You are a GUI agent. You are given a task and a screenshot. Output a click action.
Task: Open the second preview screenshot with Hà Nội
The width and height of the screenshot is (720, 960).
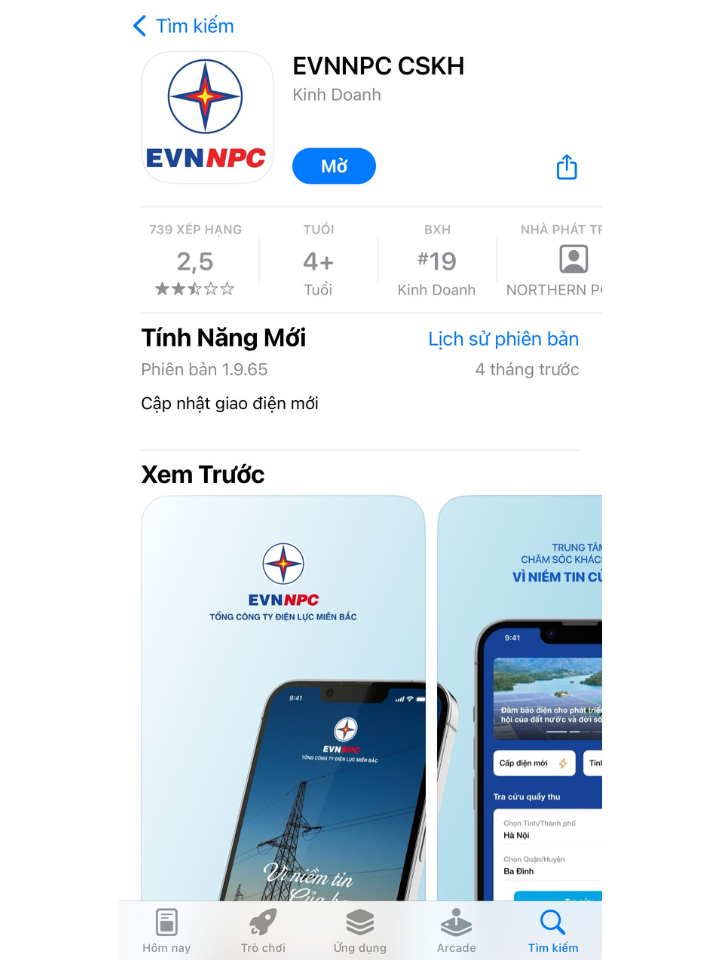click(x=520, y=700)
